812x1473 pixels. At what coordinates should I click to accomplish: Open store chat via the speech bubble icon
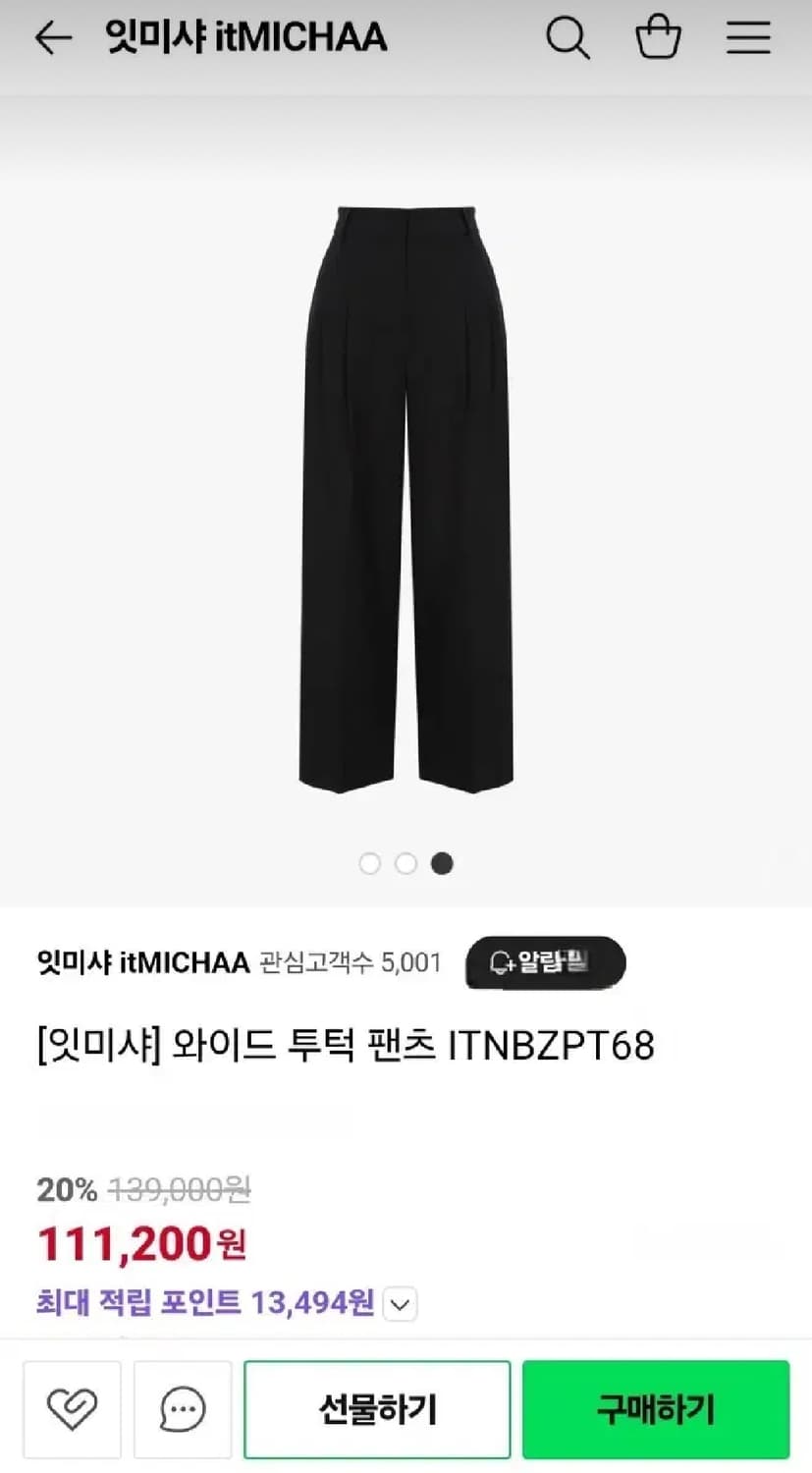pyautogui.click(x=179, y=1408)
